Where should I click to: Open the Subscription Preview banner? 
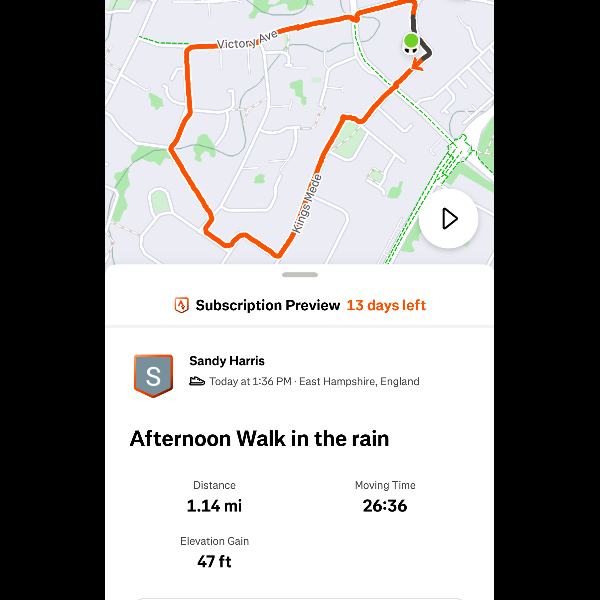point(300,305)
